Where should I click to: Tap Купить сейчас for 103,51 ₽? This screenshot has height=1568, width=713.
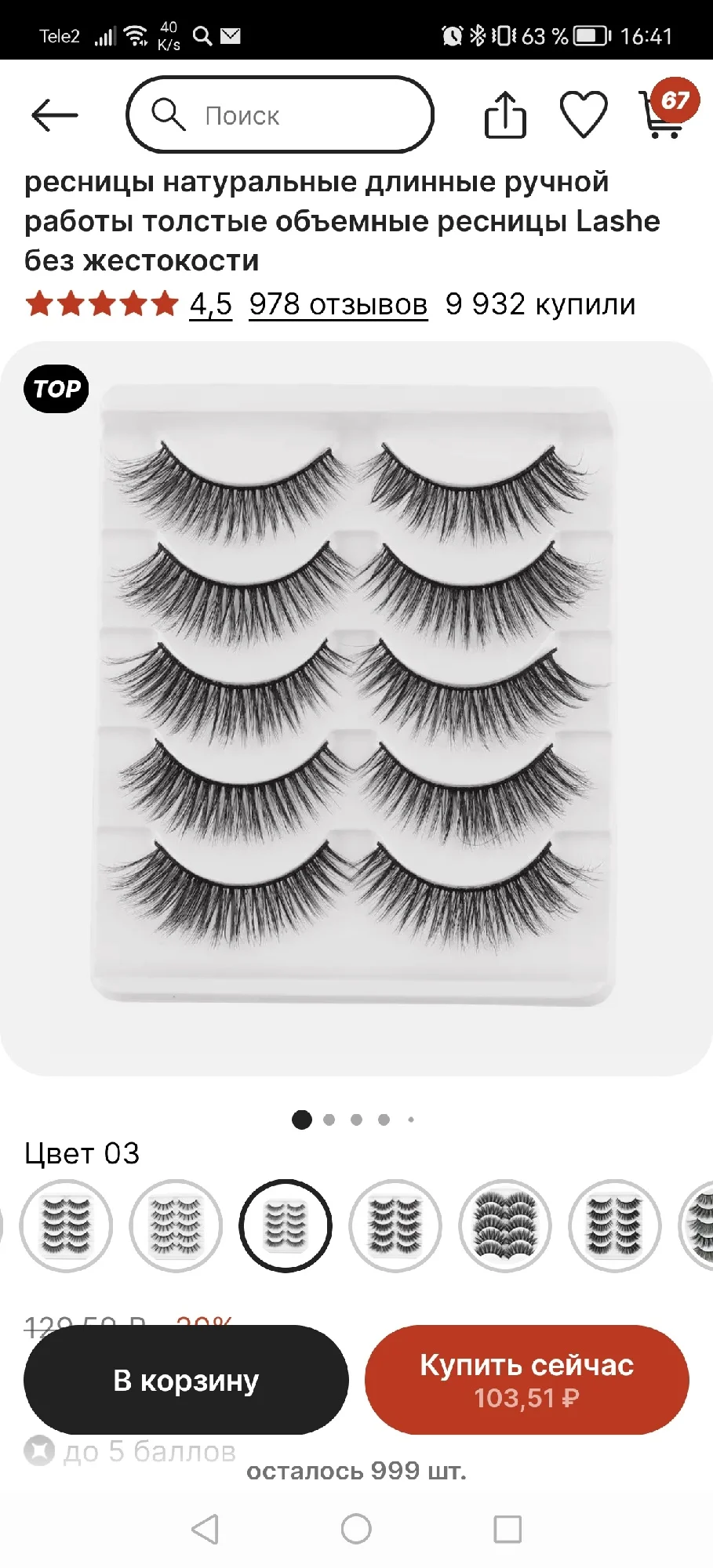coord(527,1380)
